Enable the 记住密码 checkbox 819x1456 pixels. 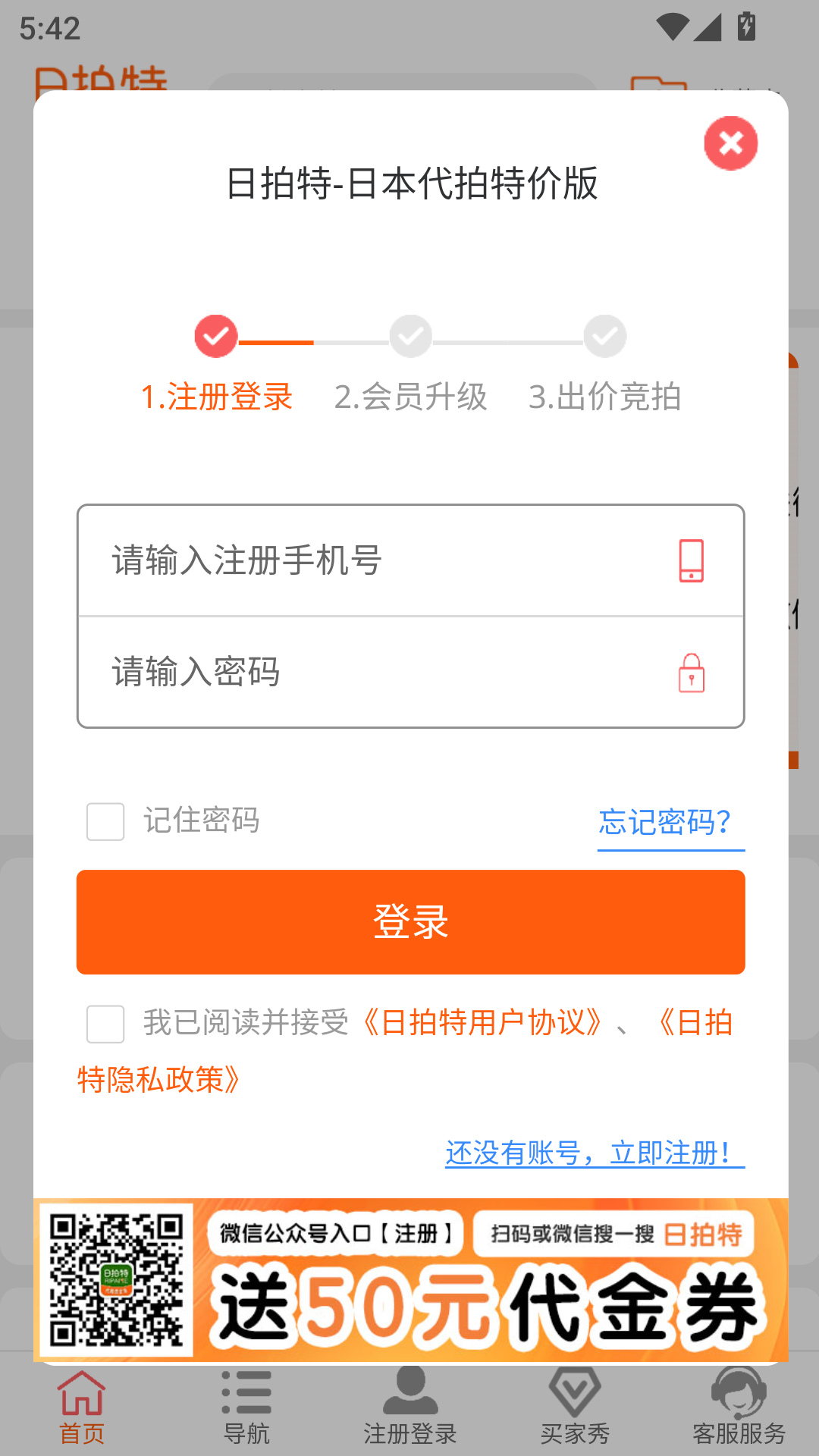105,821
